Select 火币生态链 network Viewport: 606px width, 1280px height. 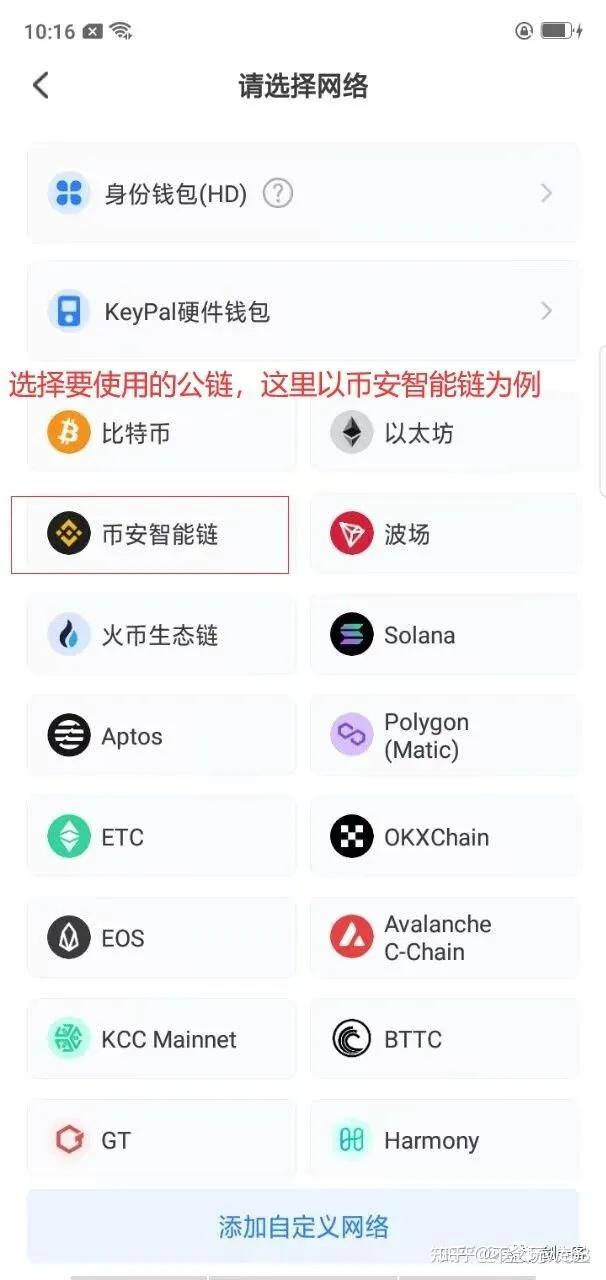[161, 635]
